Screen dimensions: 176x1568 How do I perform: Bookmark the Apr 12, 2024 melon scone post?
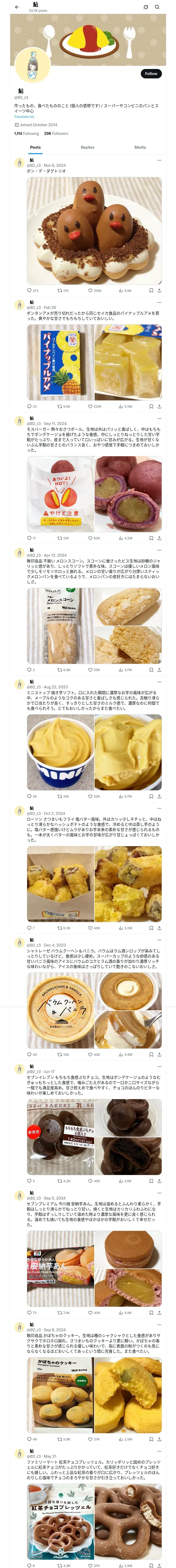click(x=151, y=670)
